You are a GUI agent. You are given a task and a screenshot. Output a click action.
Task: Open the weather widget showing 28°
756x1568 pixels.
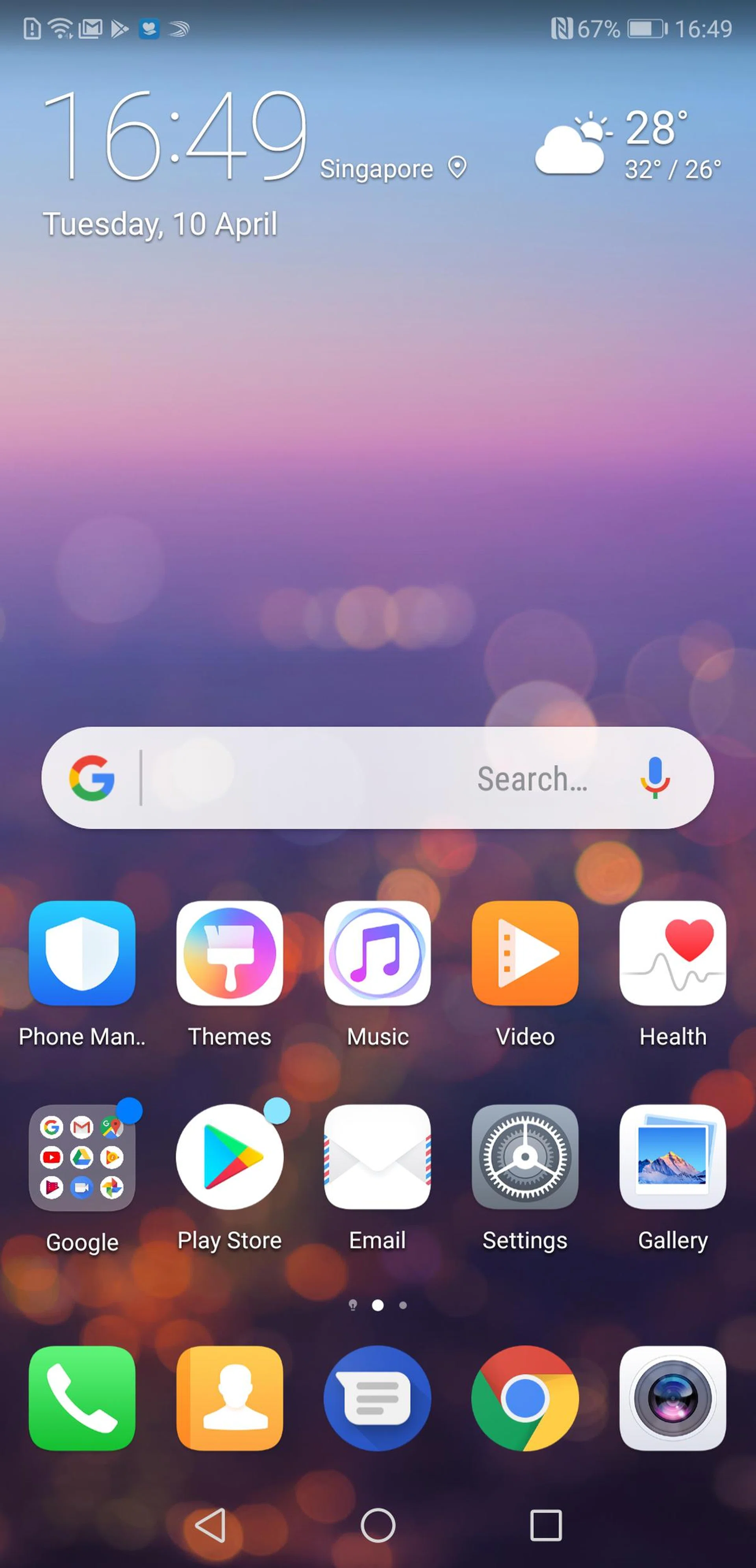[x=627, y=145]
